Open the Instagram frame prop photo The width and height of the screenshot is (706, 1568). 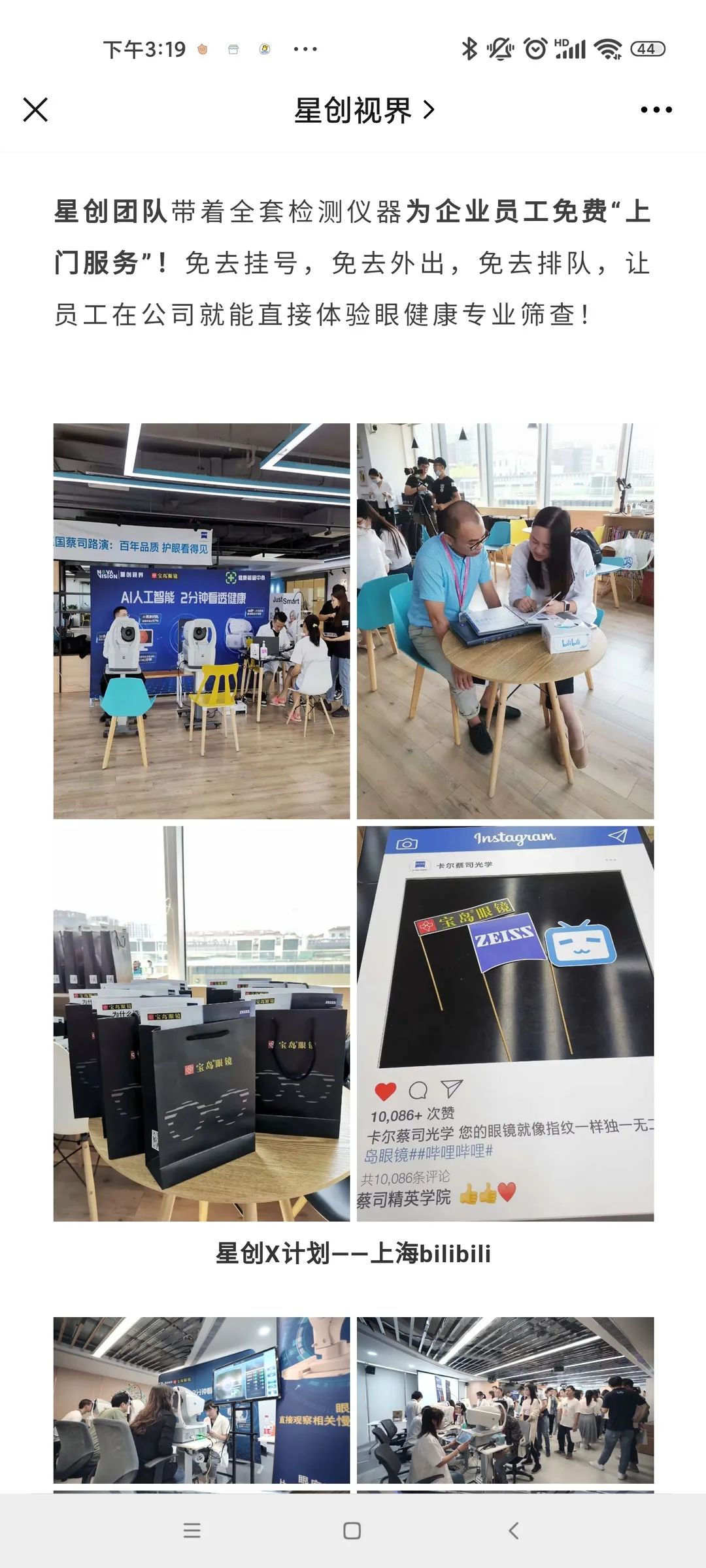(505, 1023)
